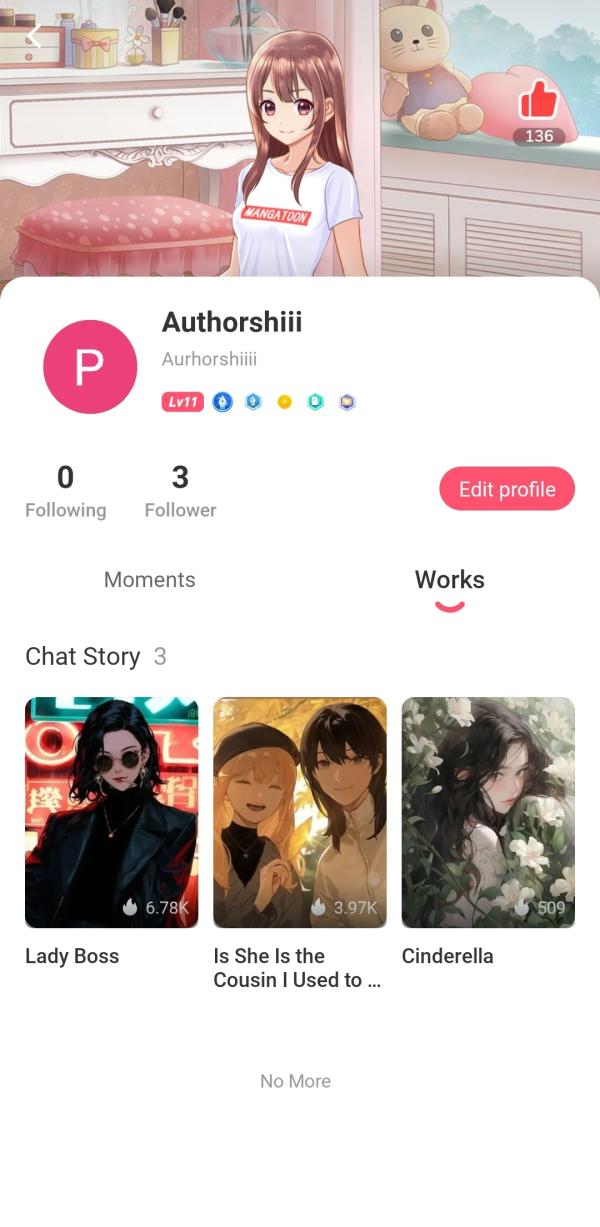View the Following list
Viewport: 600px width, 1227px height.
65,491
